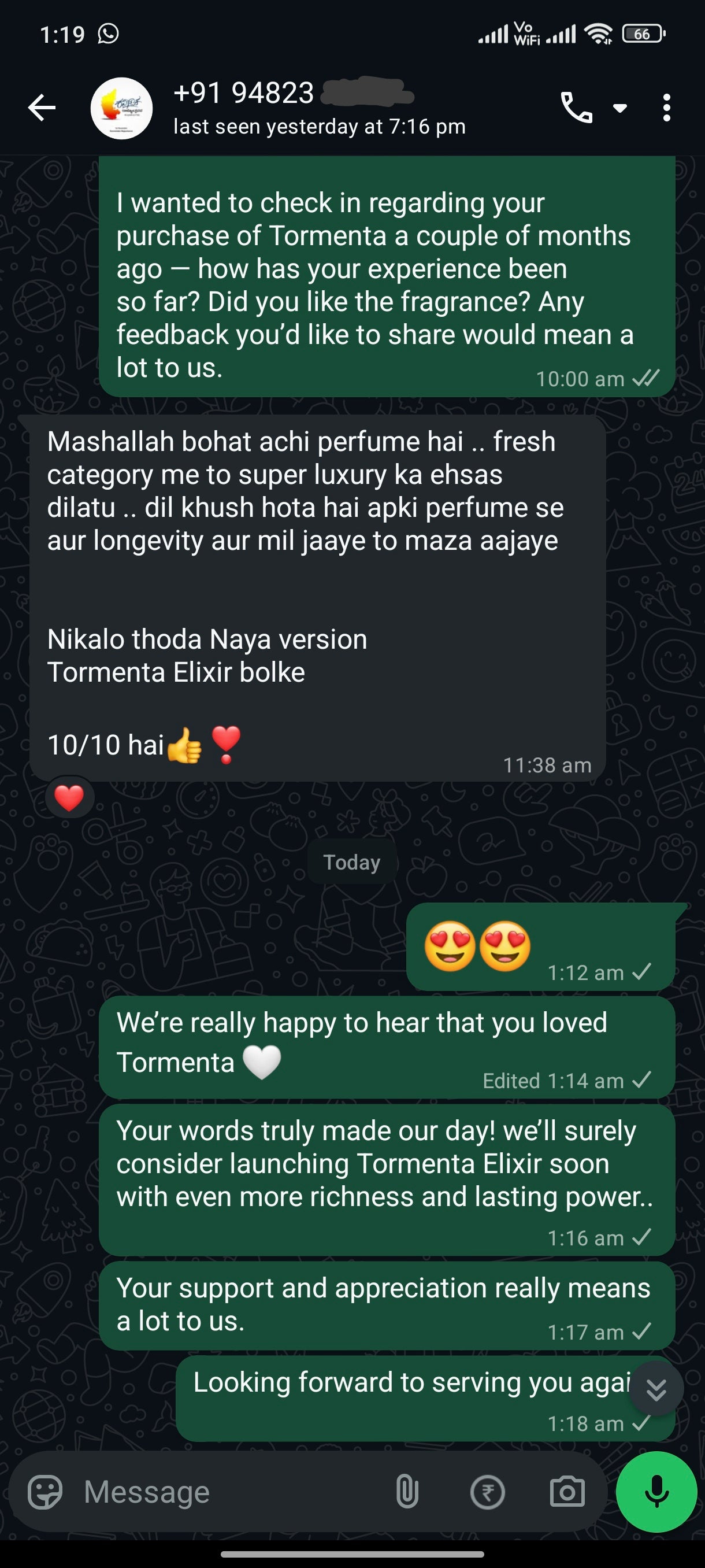Attach a file with the paperclip

407,1492
